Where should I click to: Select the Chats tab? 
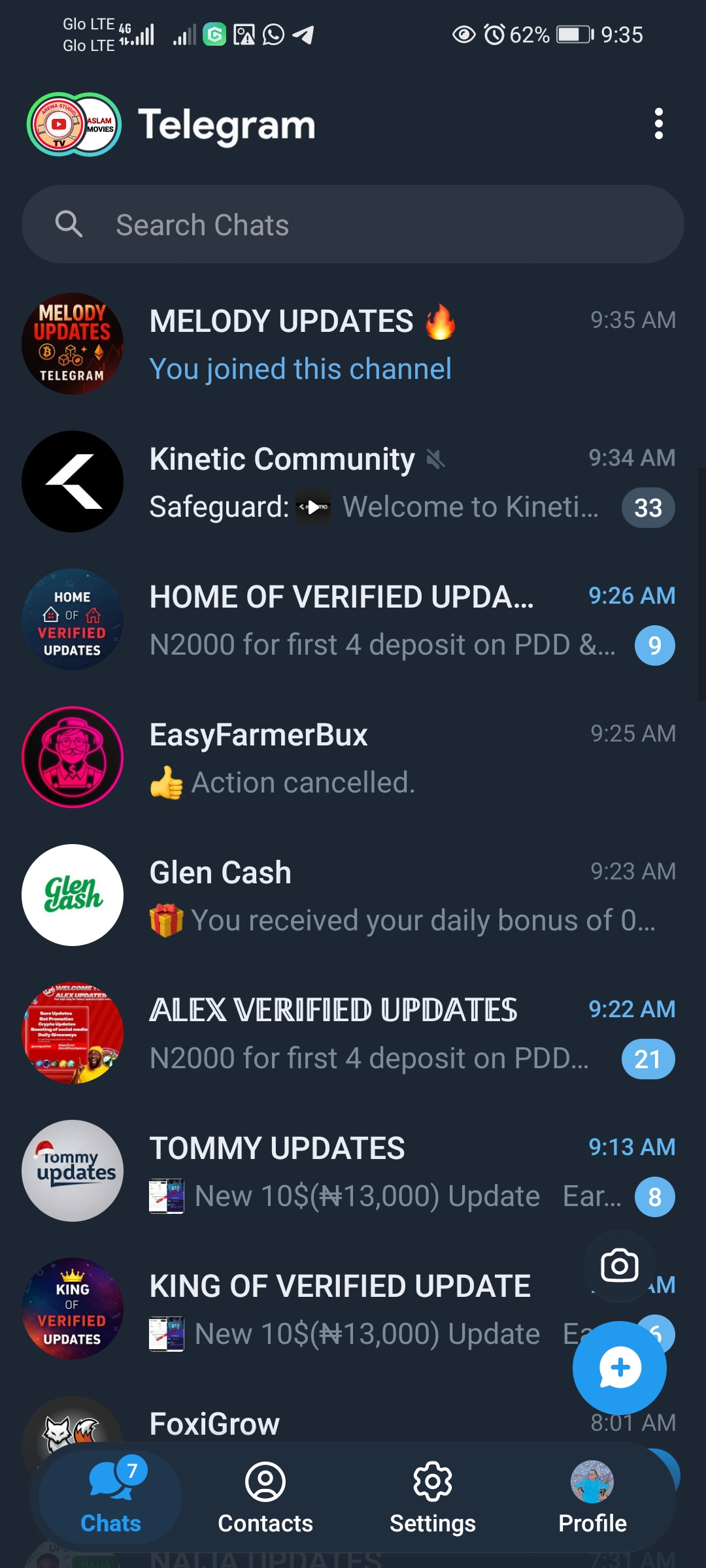click(x=110, y=1497)
